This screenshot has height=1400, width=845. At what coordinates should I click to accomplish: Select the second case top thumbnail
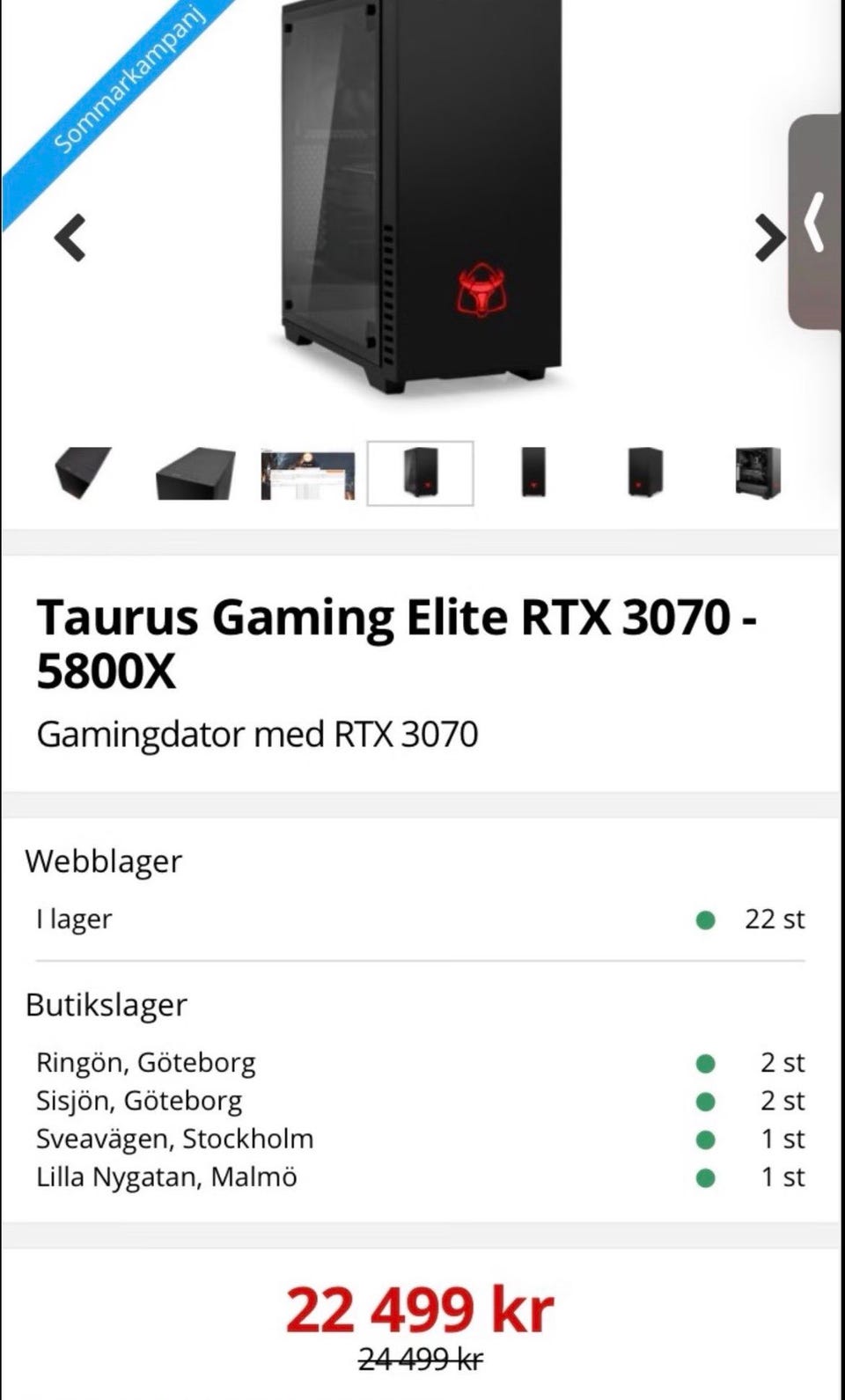(195, 475)
